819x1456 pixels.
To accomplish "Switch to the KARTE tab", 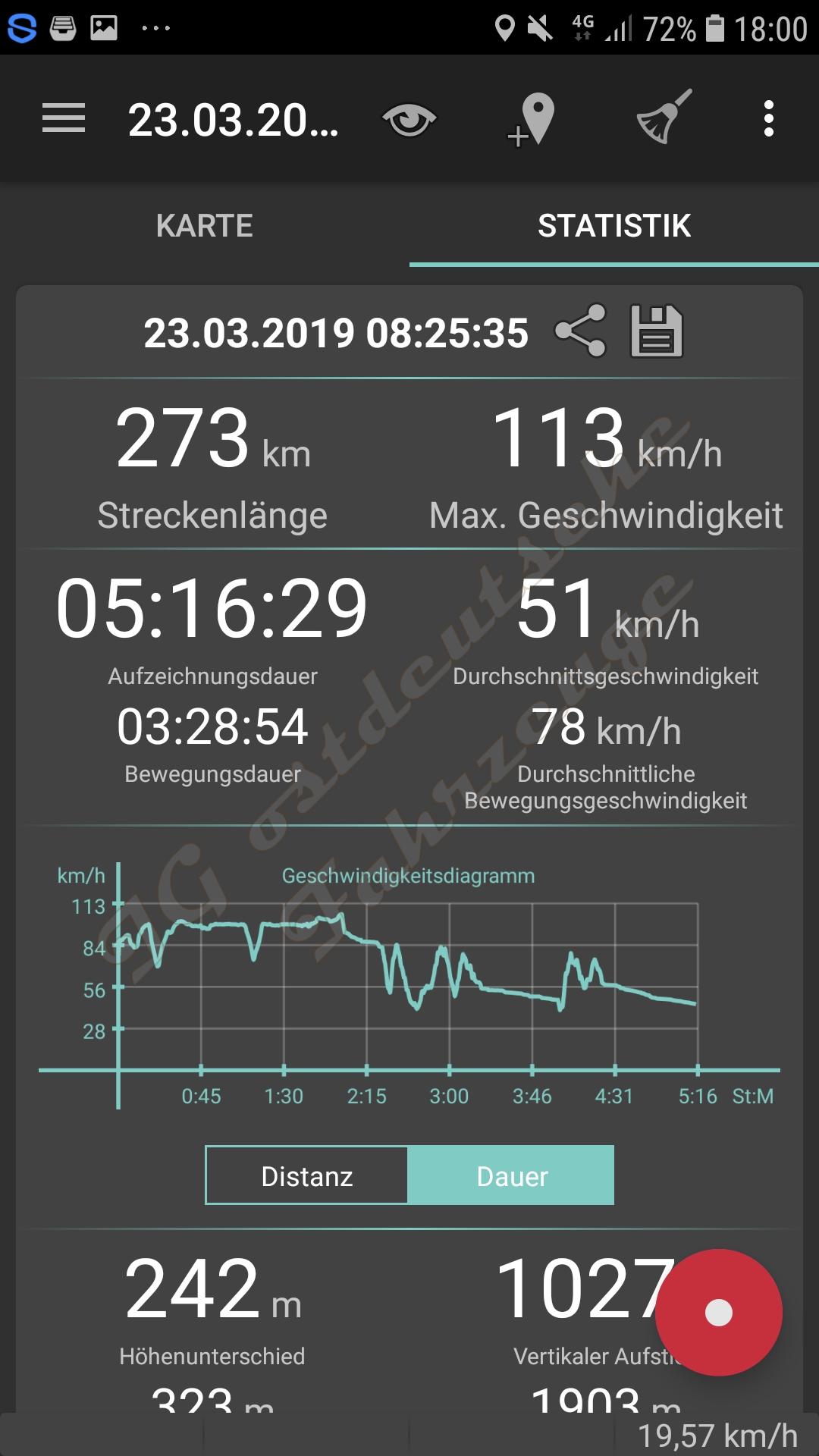I will [205, 225].
